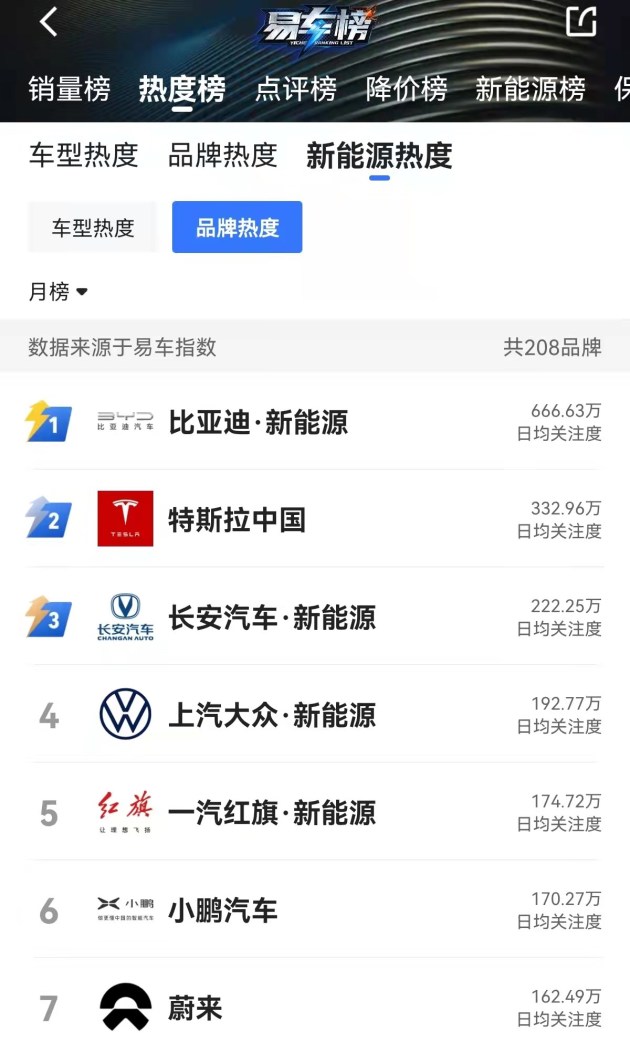Screen dimensions: 630x1043
Task: Open 比亚迪·新能源 brand entry
Action: 258,422
